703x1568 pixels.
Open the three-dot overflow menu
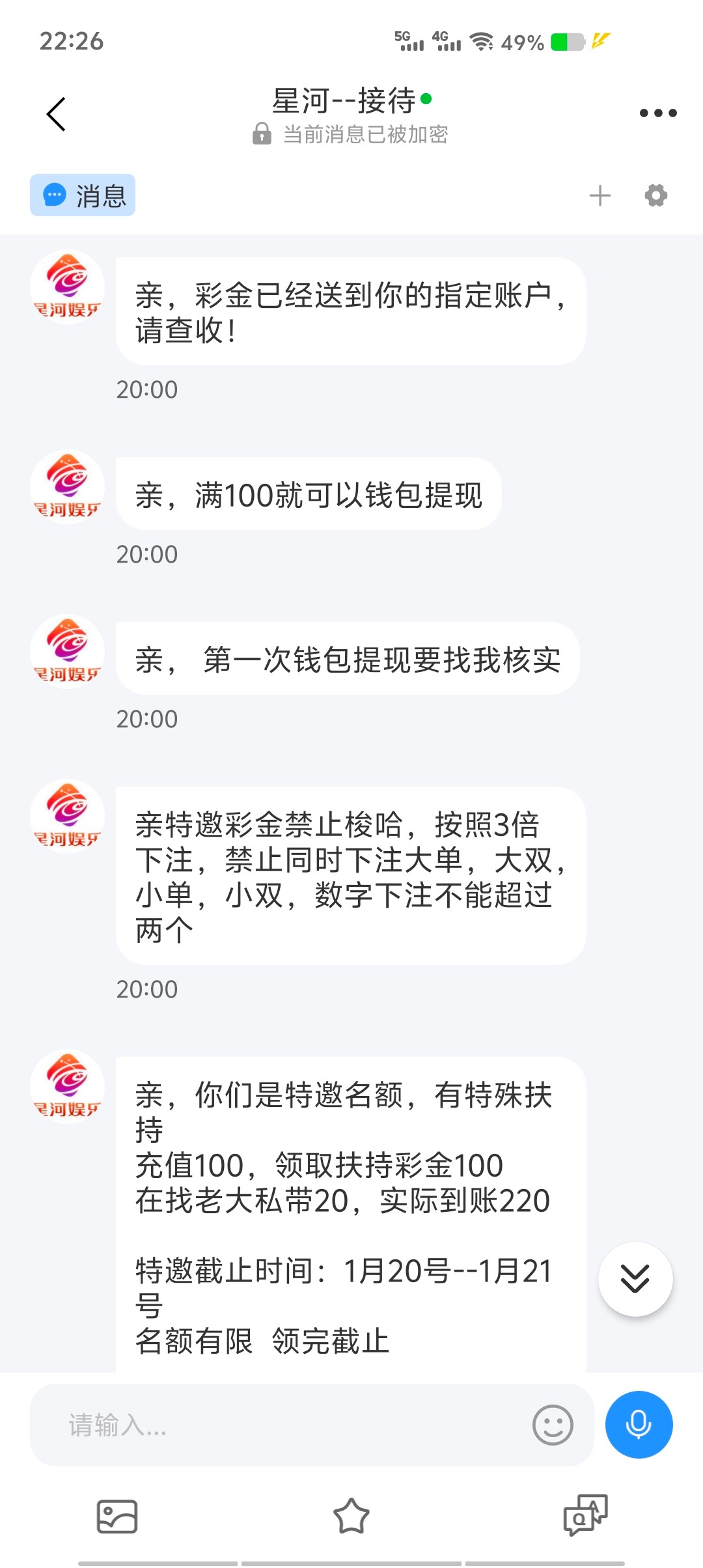point(658,113)
